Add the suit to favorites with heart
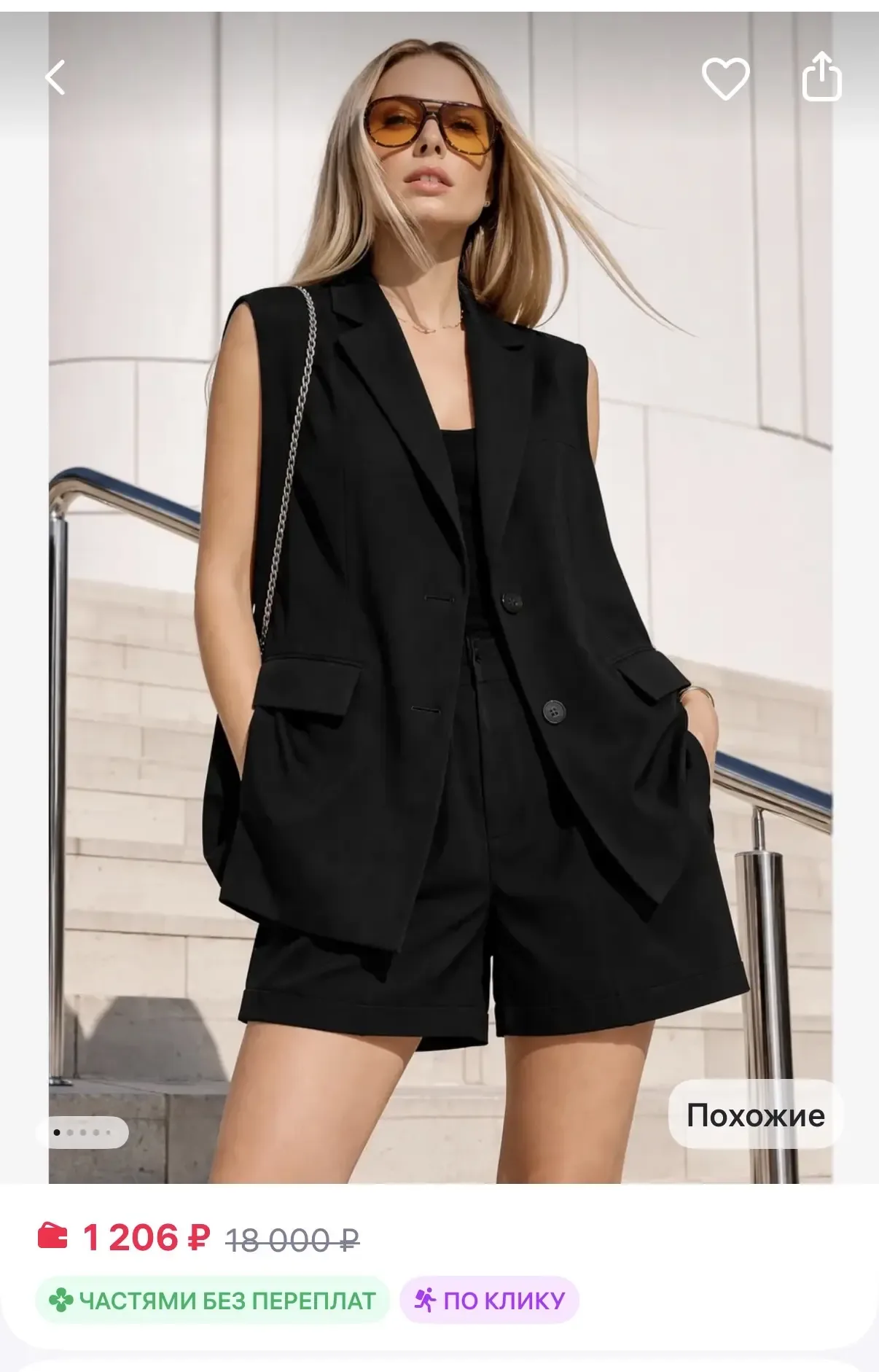The height and width of the screenshot is (1372, 879). point(725,77)
